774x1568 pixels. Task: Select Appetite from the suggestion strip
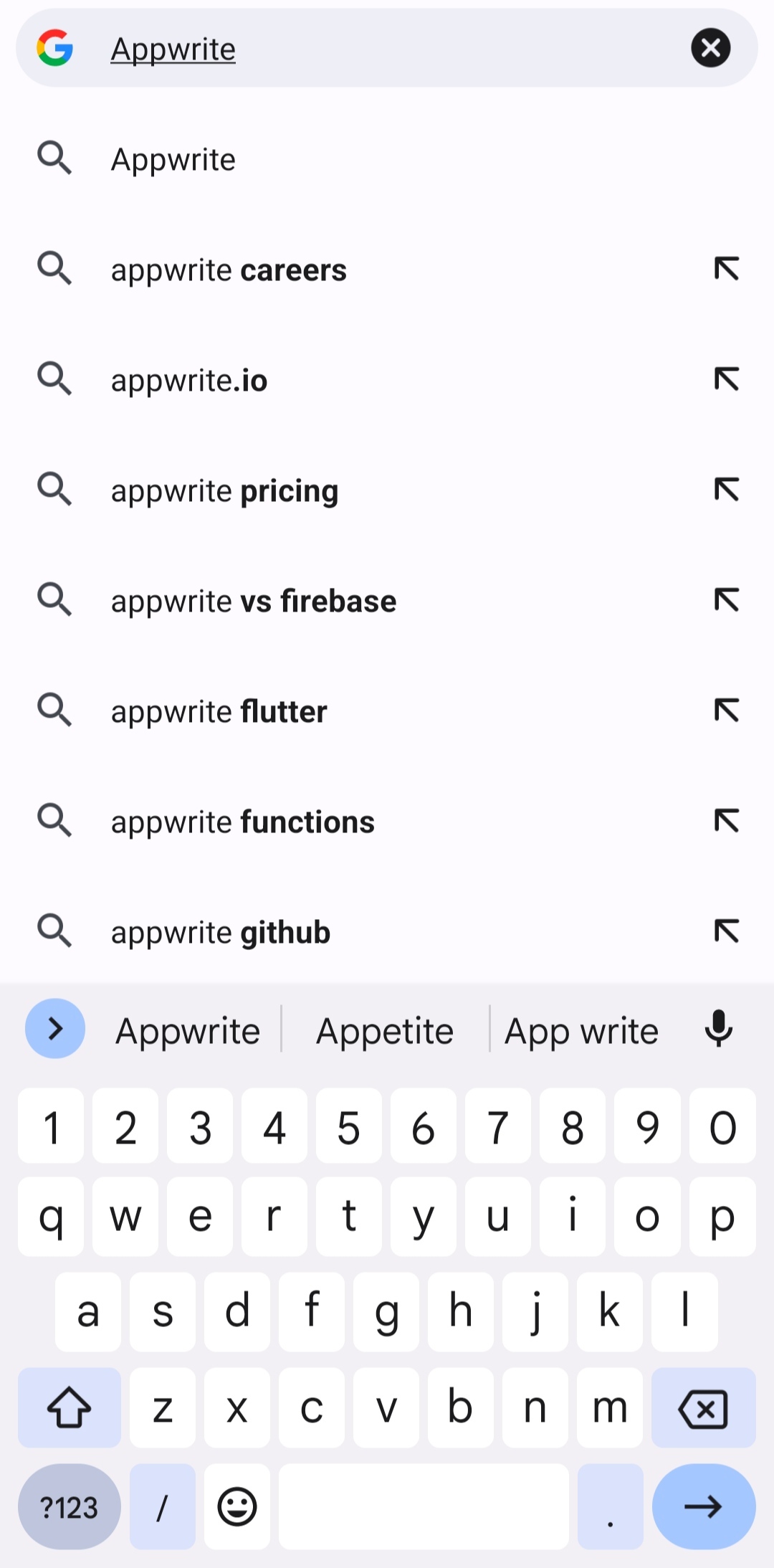click(x=384, y=1030)
